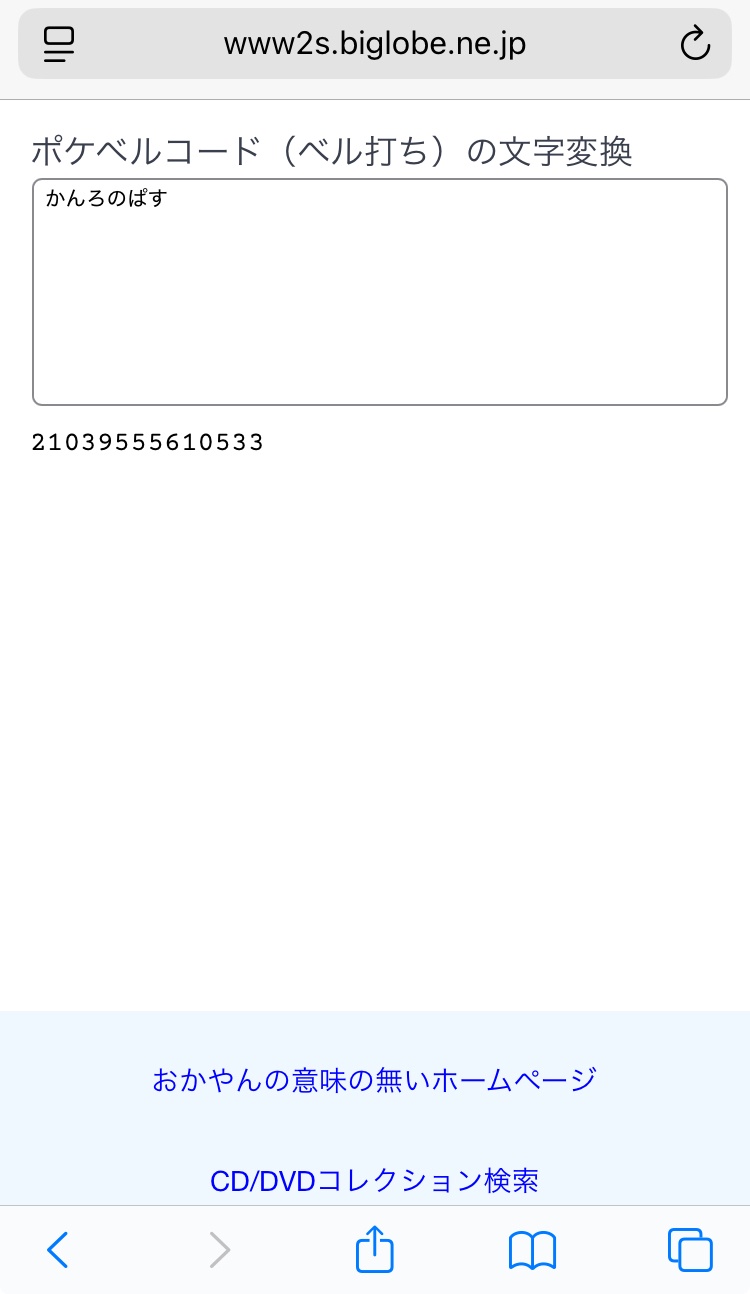The image size is (750, 1294).
Task: Open the page settings menu in the address bar
Action: tap(60, 44)
